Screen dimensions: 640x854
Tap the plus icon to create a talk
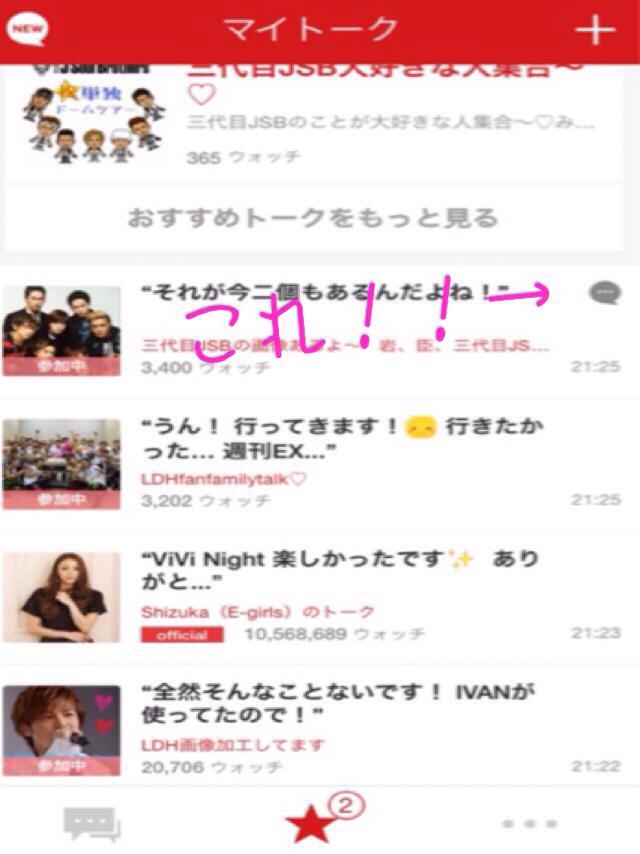(595, 30)
